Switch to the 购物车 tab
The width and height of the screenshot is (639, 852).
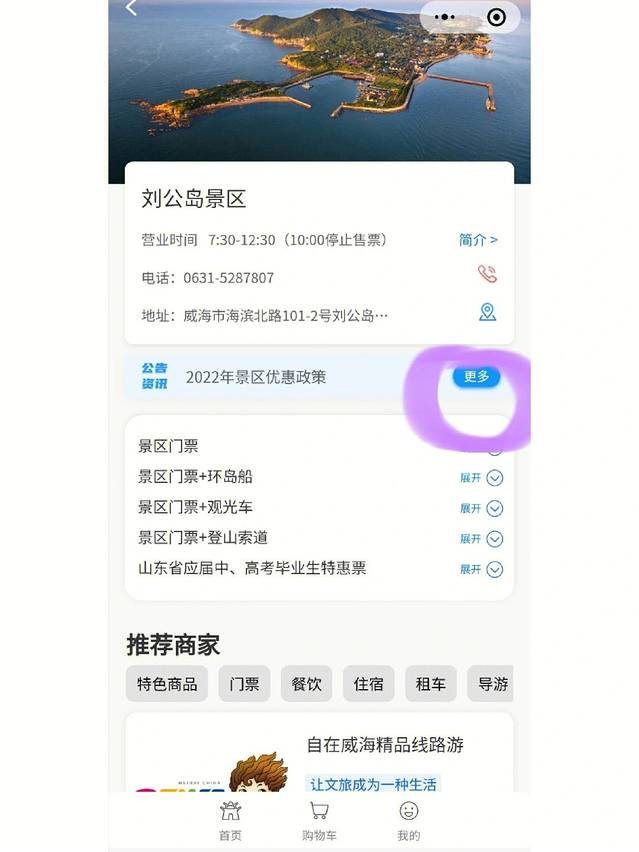pos(319,820)
